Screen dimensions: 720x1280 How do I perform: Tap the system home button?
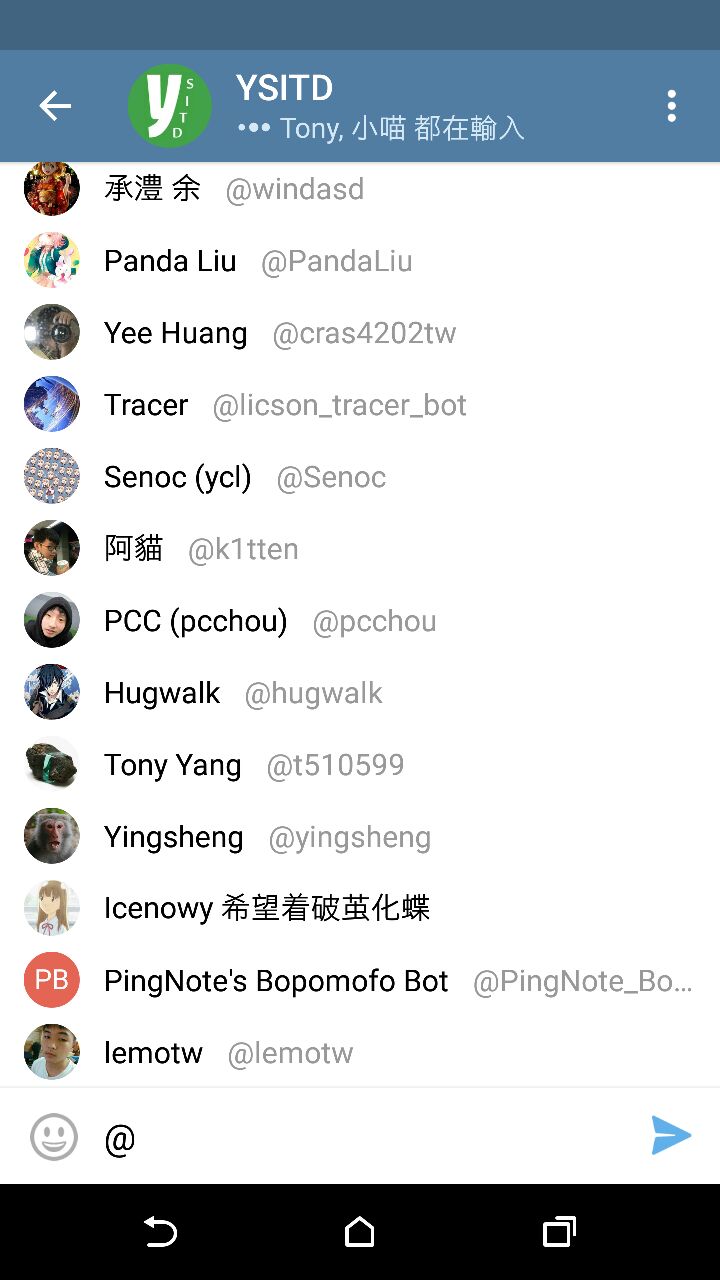(360, 1232)
